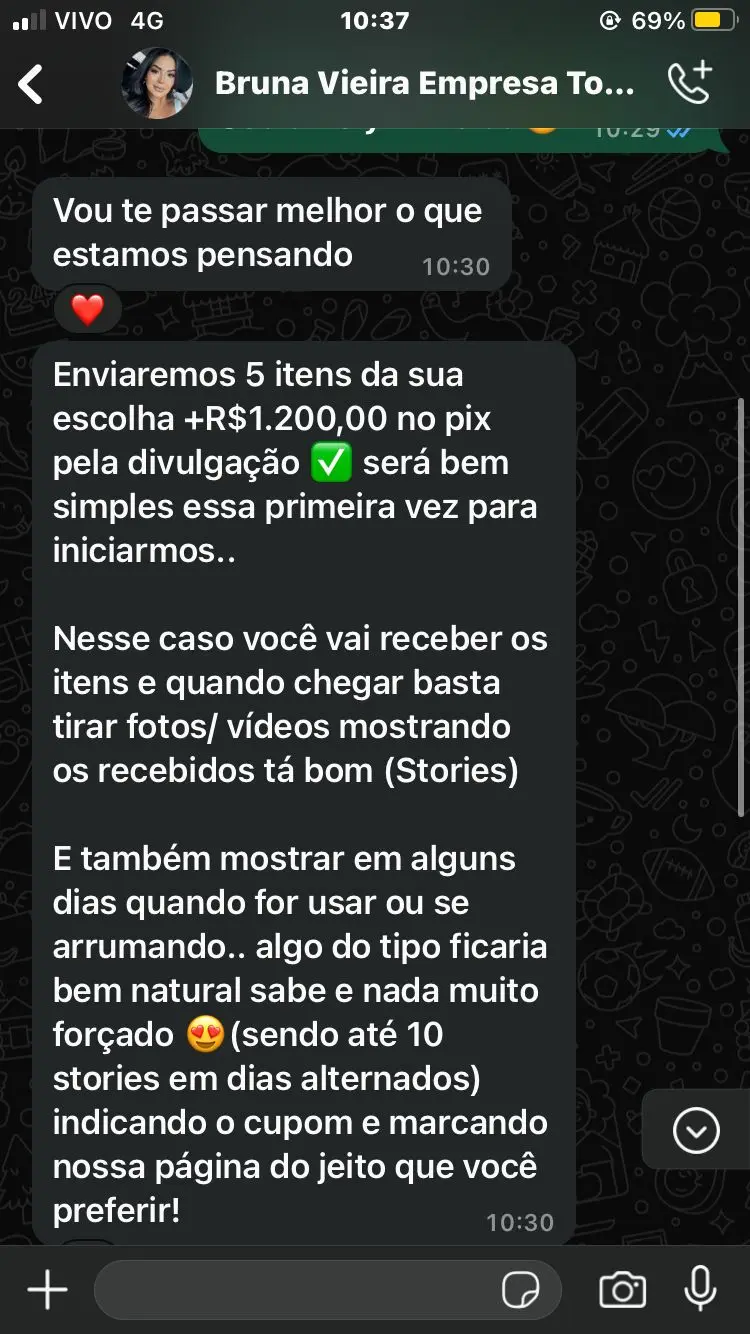The width and height of the screenshot is (750, 1334).
Task: Focus the message text field
Action: point(300,1290)
